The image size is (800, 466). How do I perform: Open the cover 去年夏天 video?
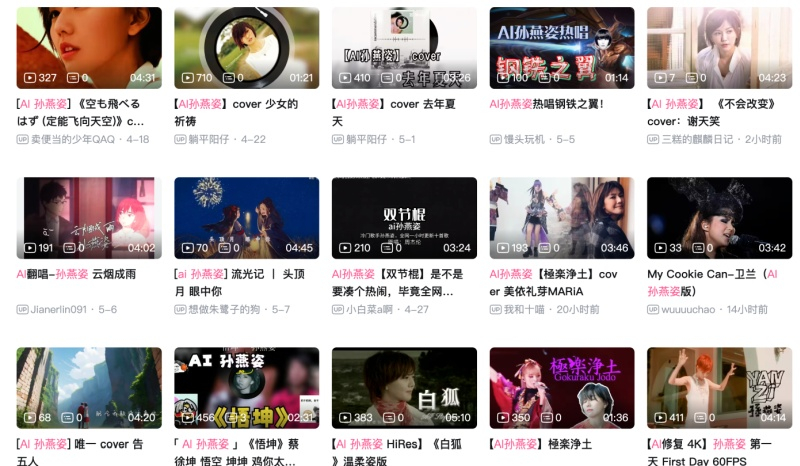tap(404, 47)
